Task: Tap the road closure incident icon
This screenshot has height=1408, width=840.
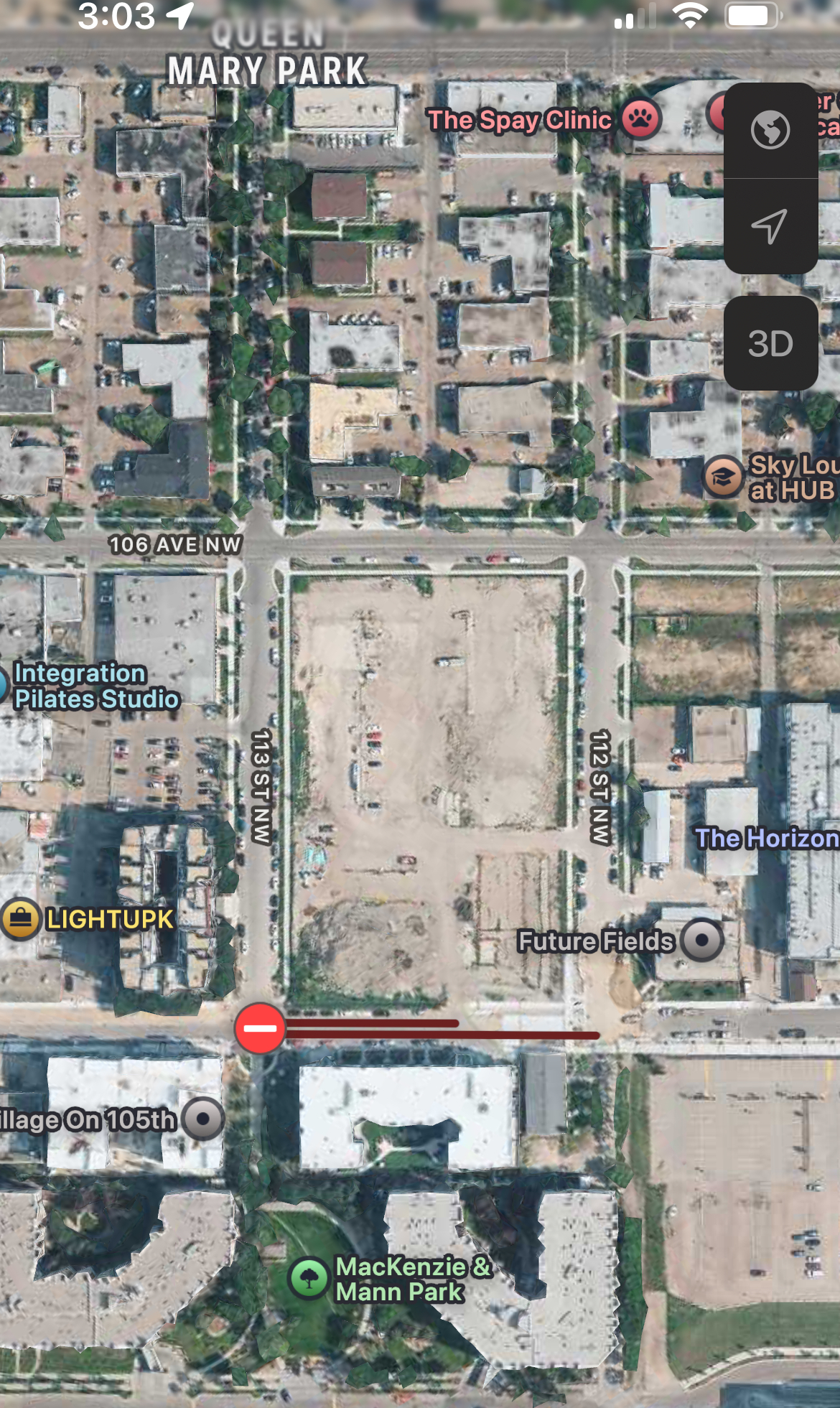Action: tap(260, 1028)
